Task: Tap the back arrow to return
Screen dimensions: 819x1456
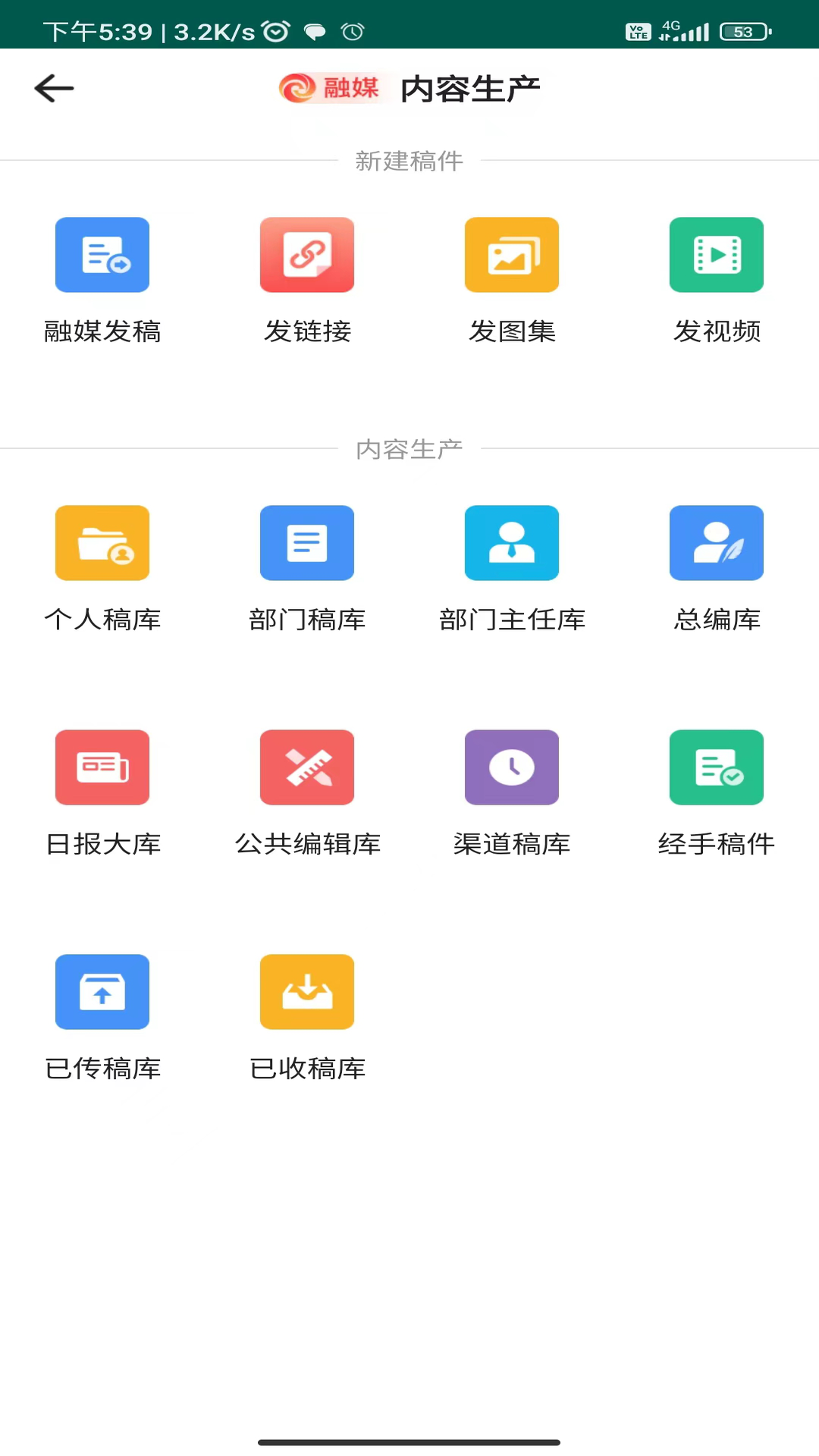Action: pos(54,88)
